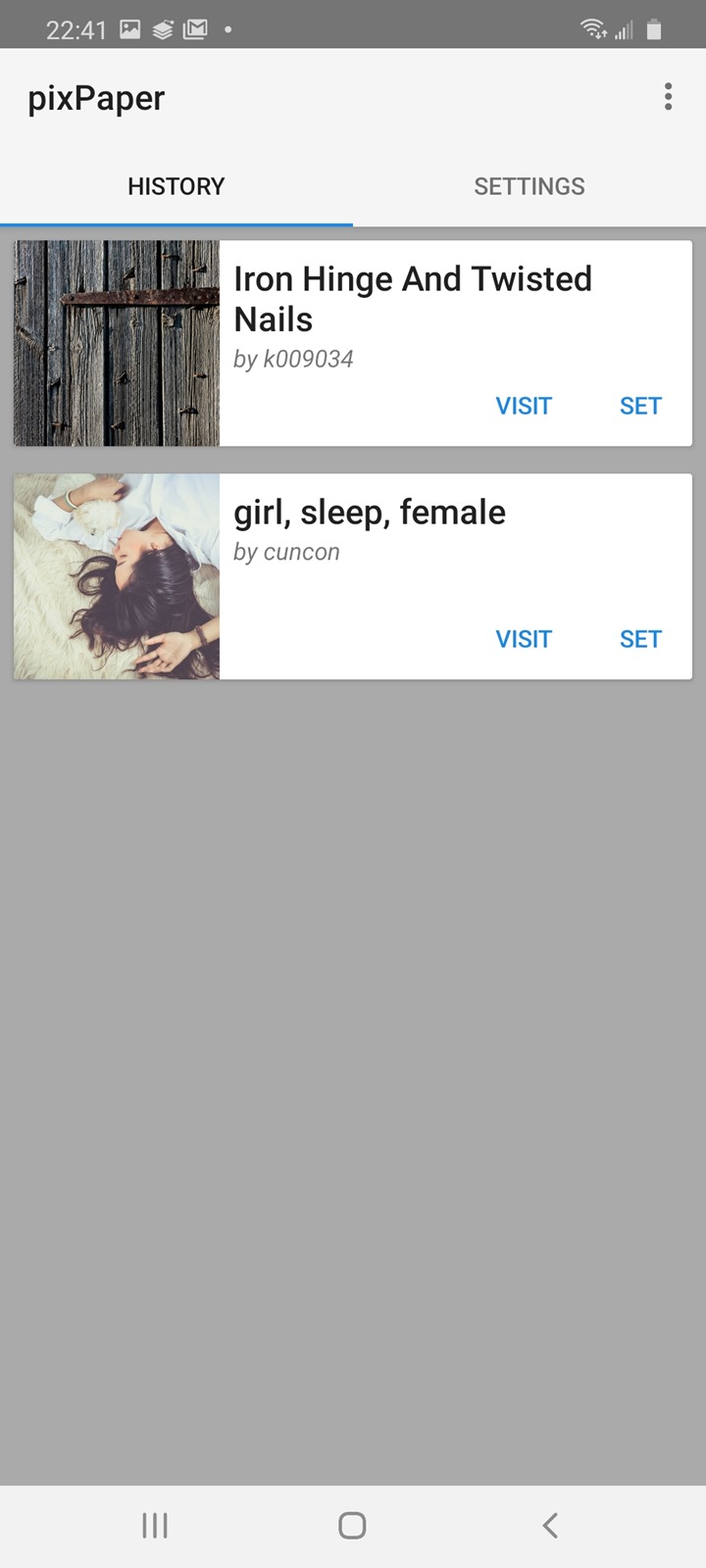Open the overflow menu
The height and width of the screenshot is (1568, 706).
point(668,97)
